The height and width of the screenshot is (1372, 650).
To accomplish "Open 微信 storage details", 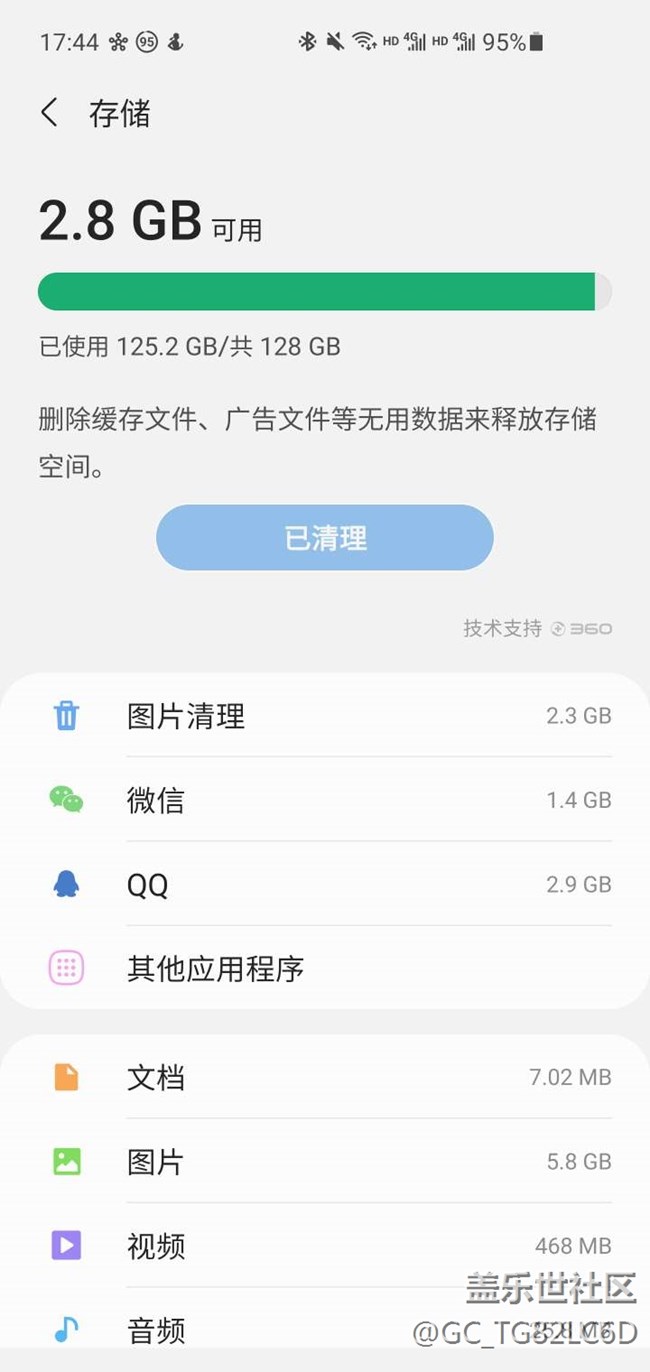I will point(325,800).
